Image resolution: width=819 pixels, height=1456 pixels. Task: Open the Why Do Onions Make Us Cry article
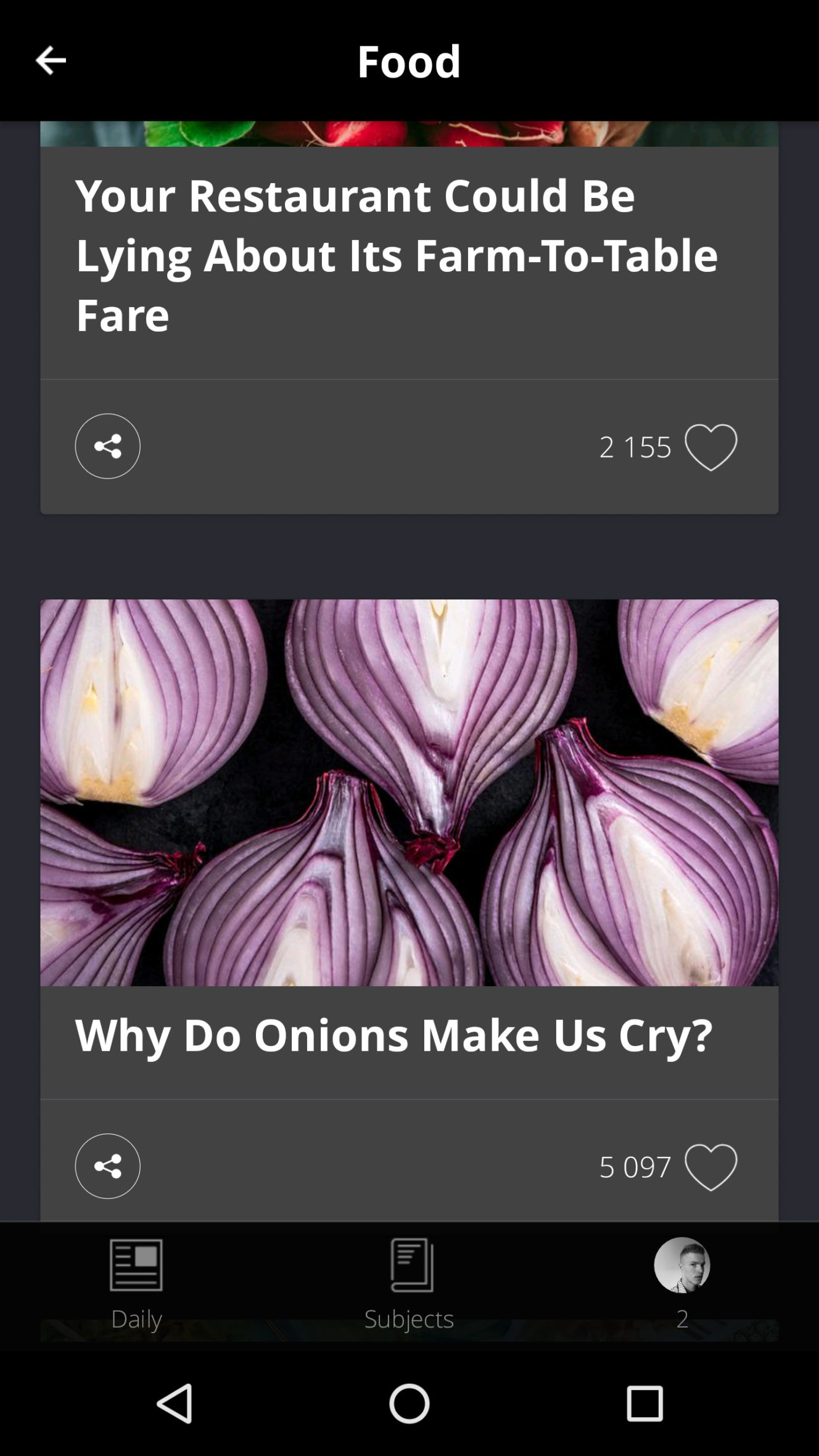[x=393, y=1035]
